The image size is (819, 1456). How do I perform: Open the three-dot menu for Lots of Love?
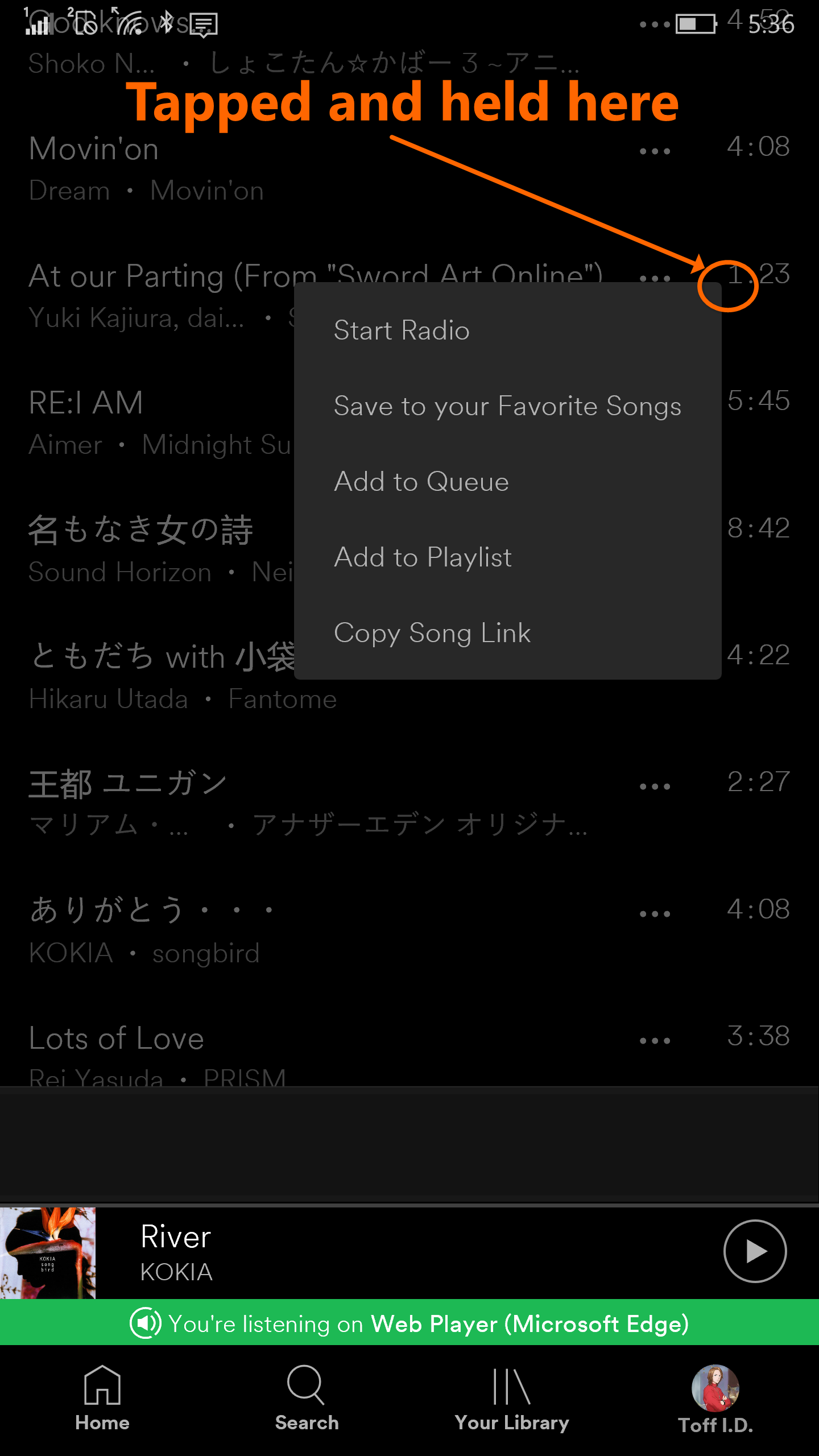point(654,1040)
